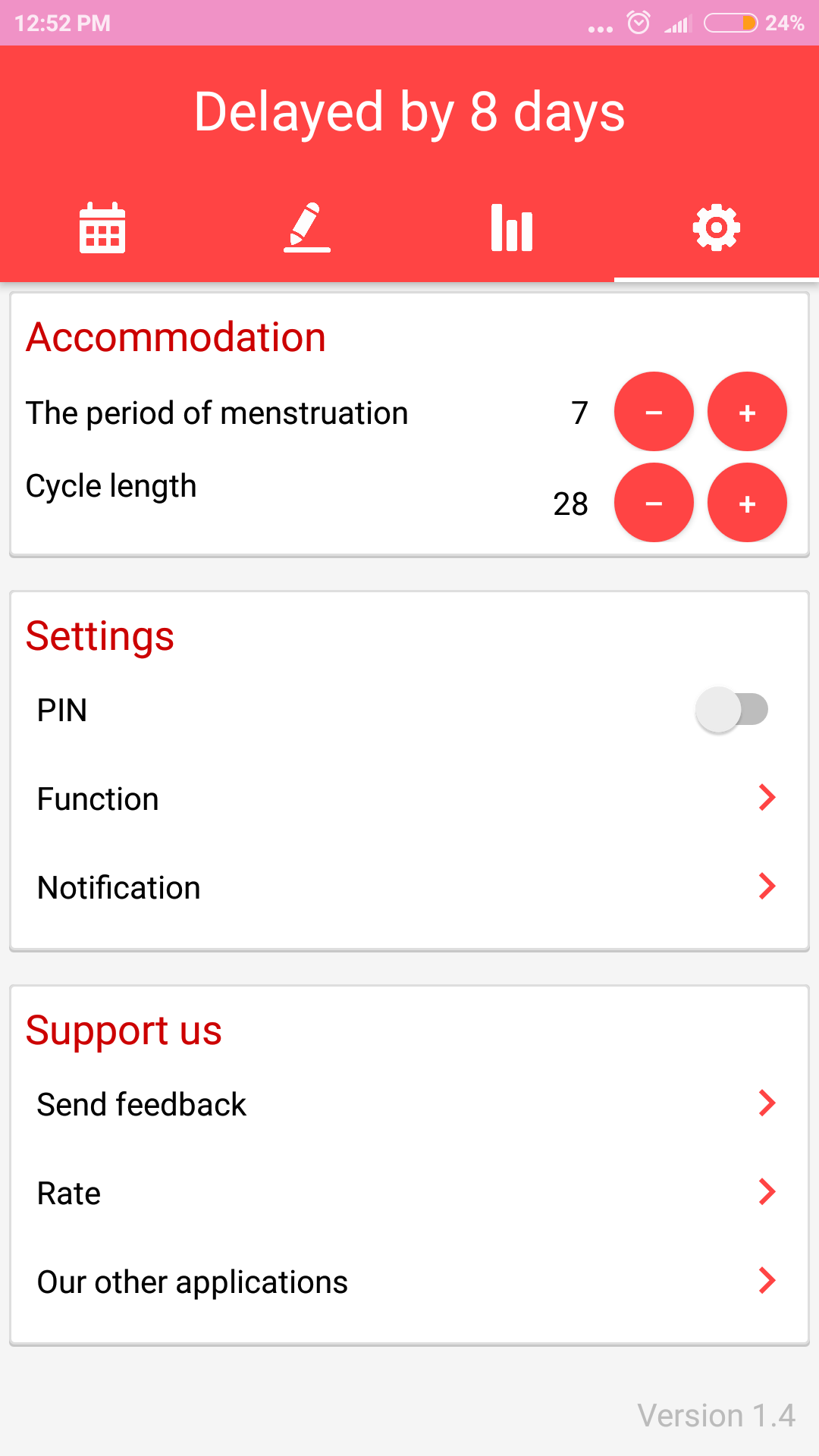Decrease the period of menstruation days
Image resolution: width=819 pixels, height=1456 pixels.
(654, 412)
